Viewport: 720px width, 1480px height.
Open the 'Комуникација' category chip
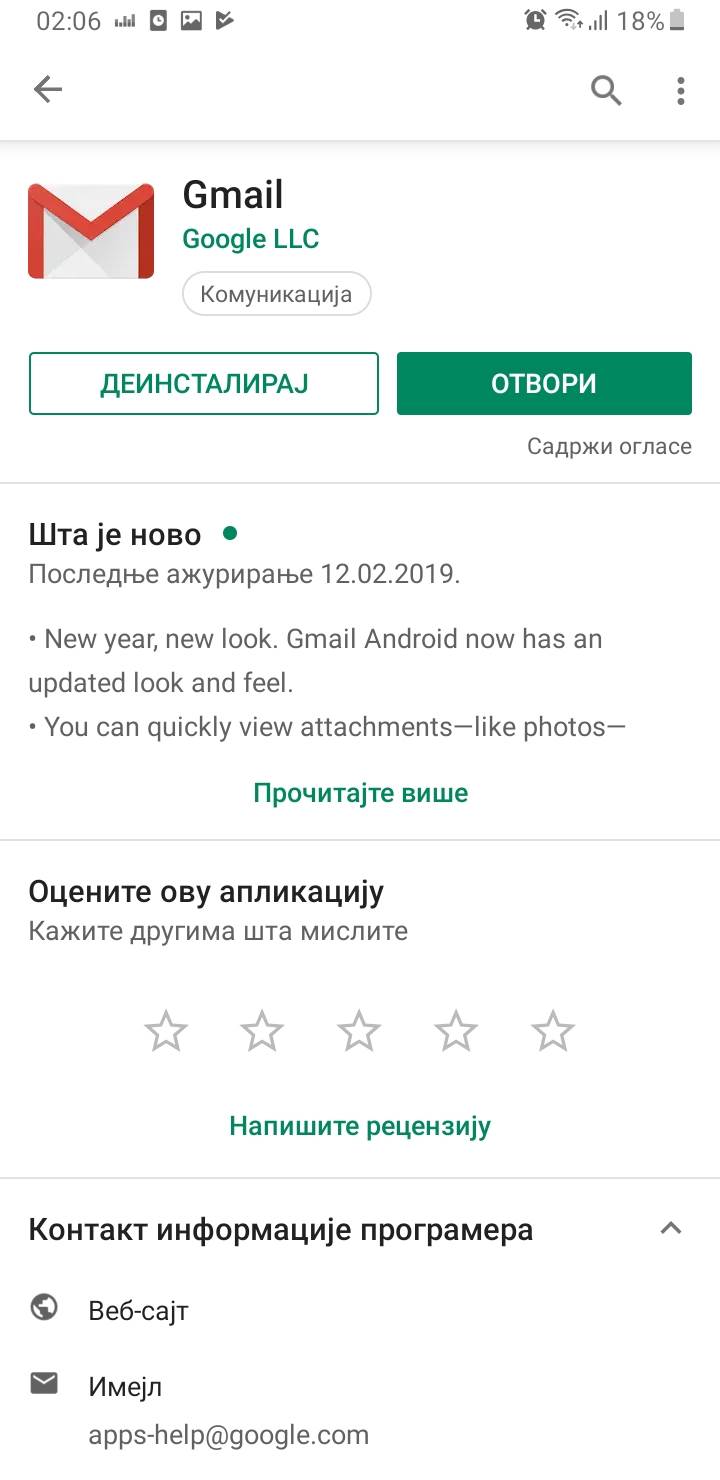point(276,293)
